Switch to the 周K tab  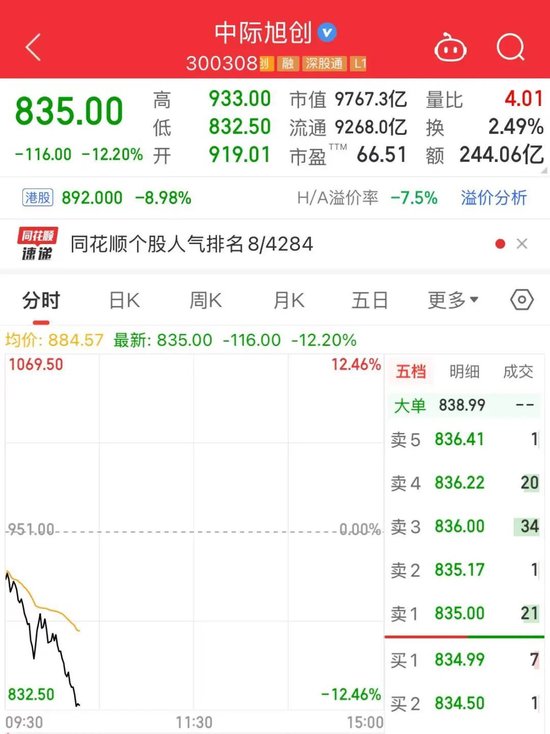(205, 301)
